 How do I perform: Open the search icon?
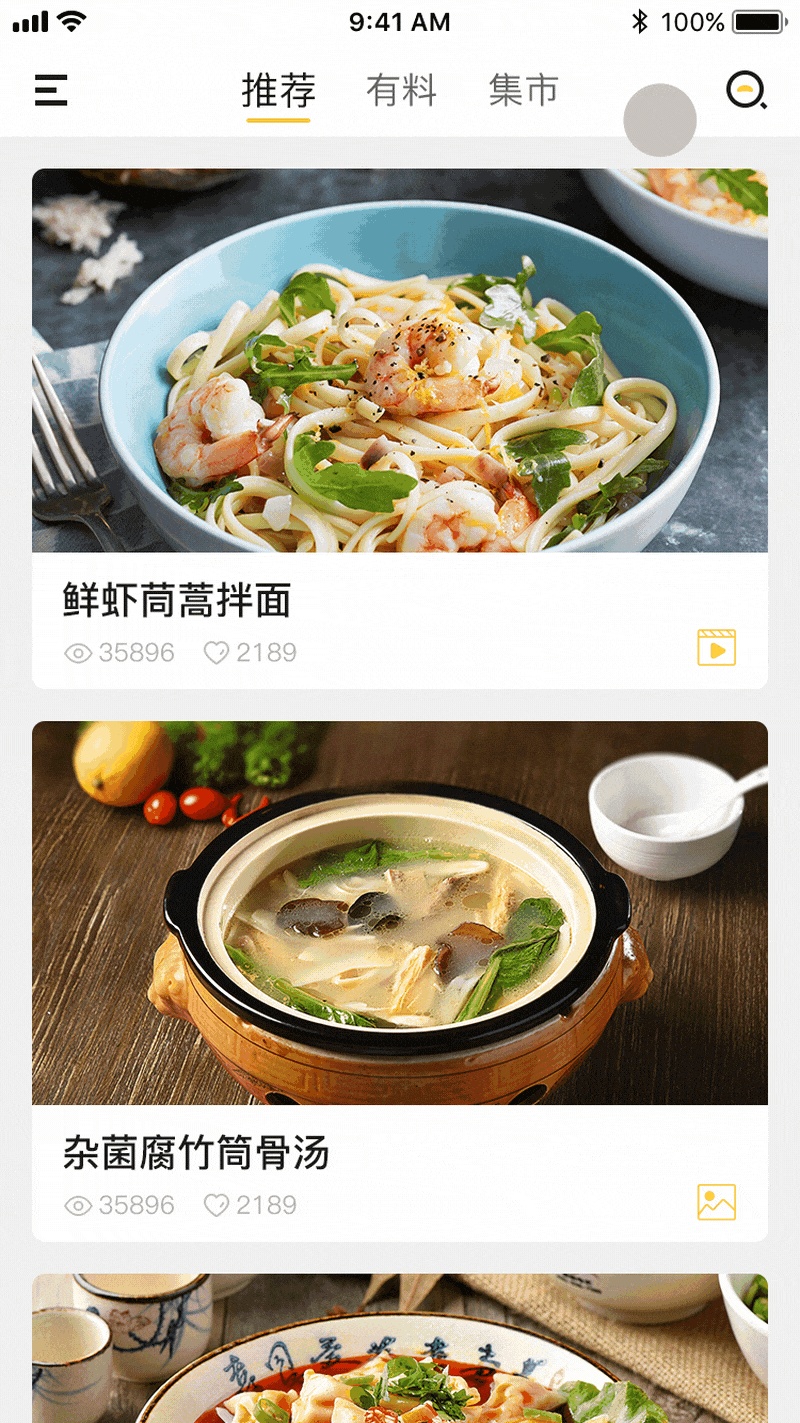click(746, 91)
